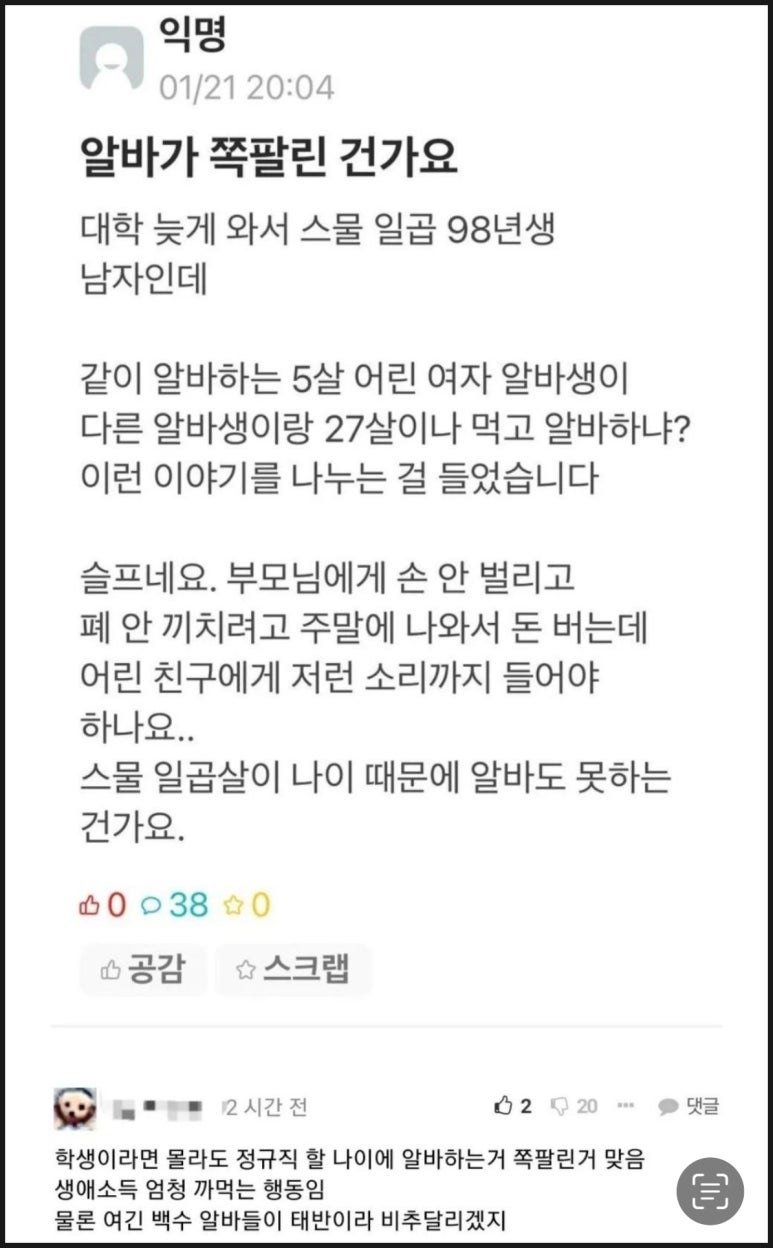
Task: Open the comment's three-dot overflow menu
Action: [x=627, y=1106]
